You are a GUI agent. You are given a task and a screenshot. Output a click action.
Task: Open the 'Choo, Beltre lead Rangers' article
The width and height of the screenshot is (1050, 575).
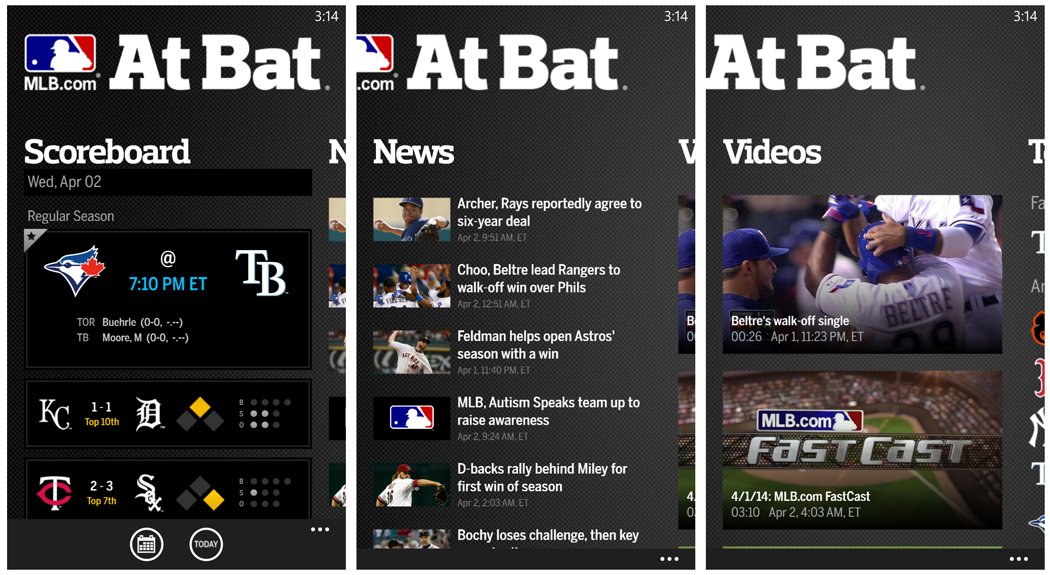(538, 279)
